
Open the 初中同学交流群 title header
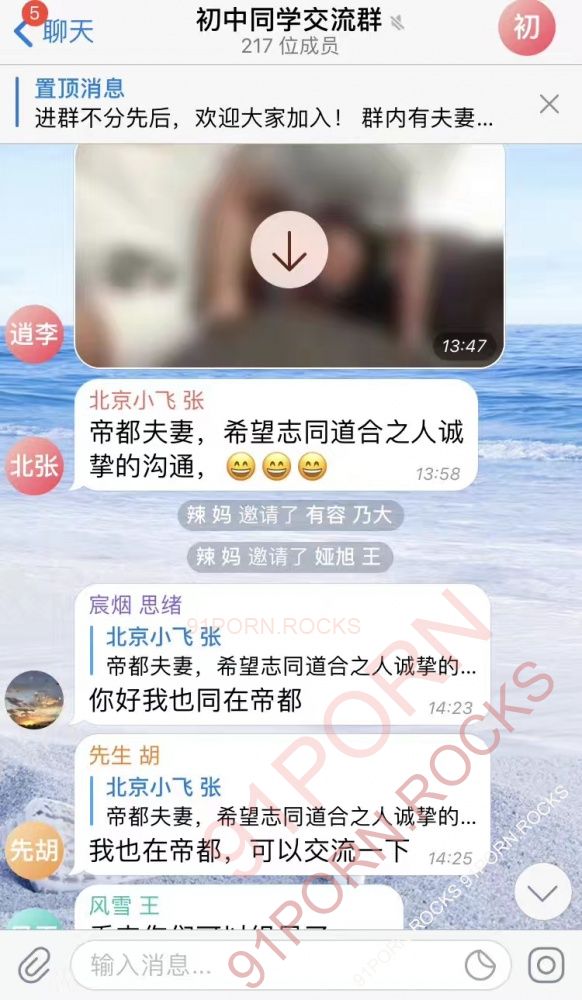pos(290,31)
